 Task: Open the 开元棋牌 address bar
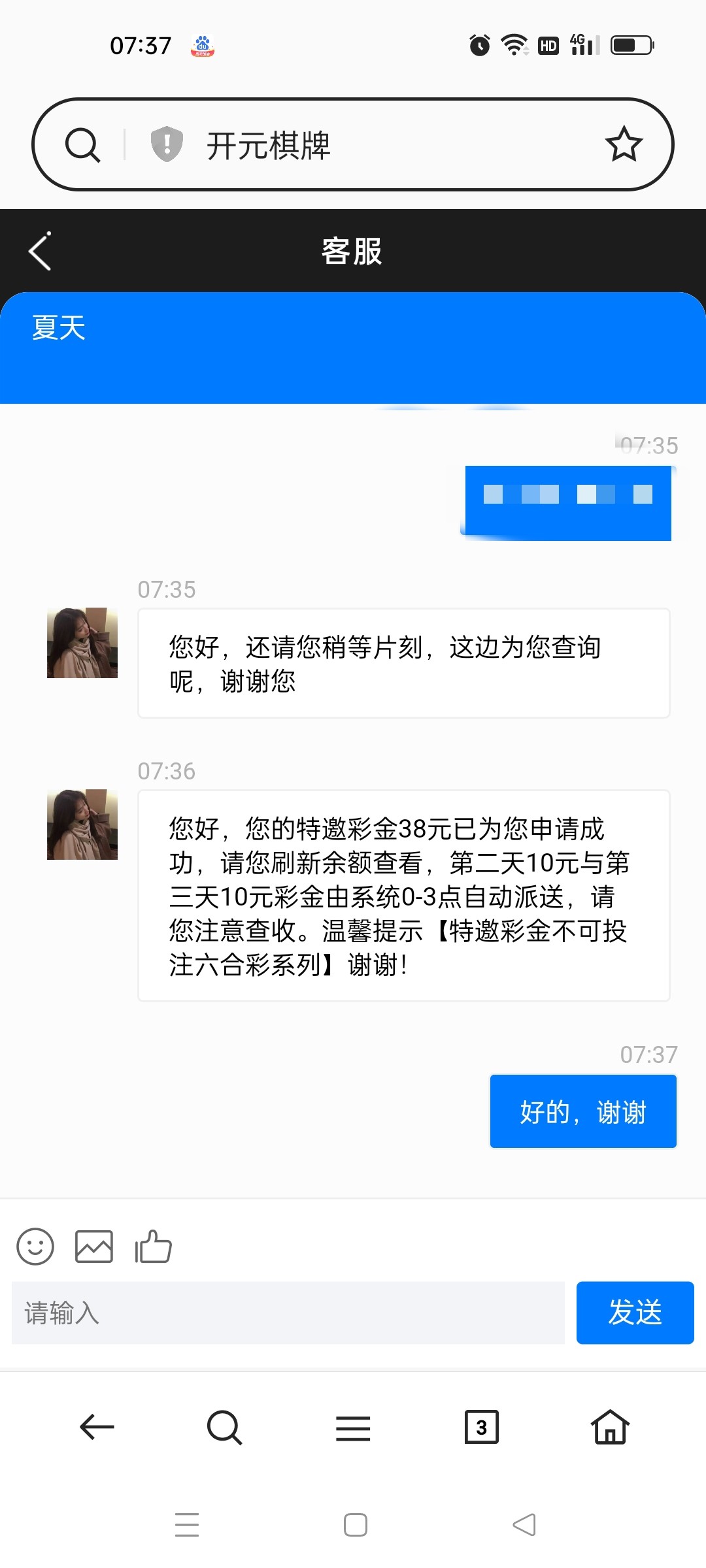pos(392,144)
